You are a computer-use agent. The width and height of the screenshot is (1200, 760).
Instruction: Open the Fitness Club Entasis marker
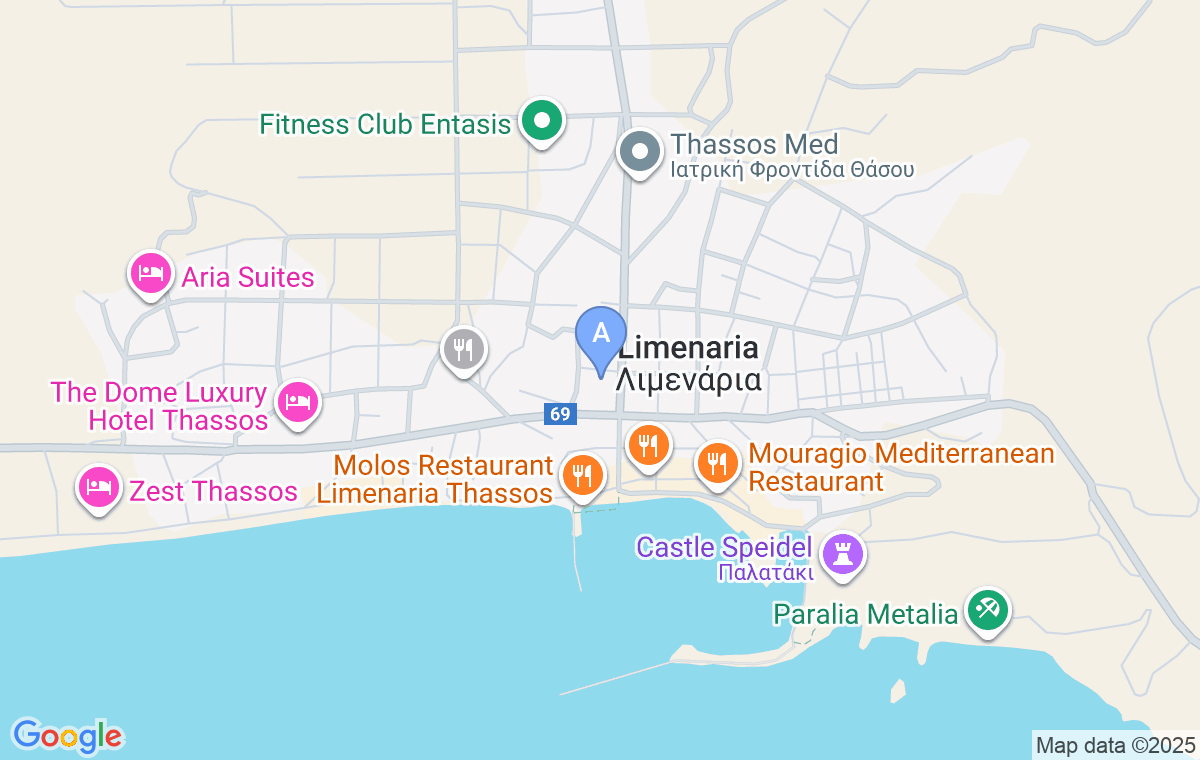(542, 122)
